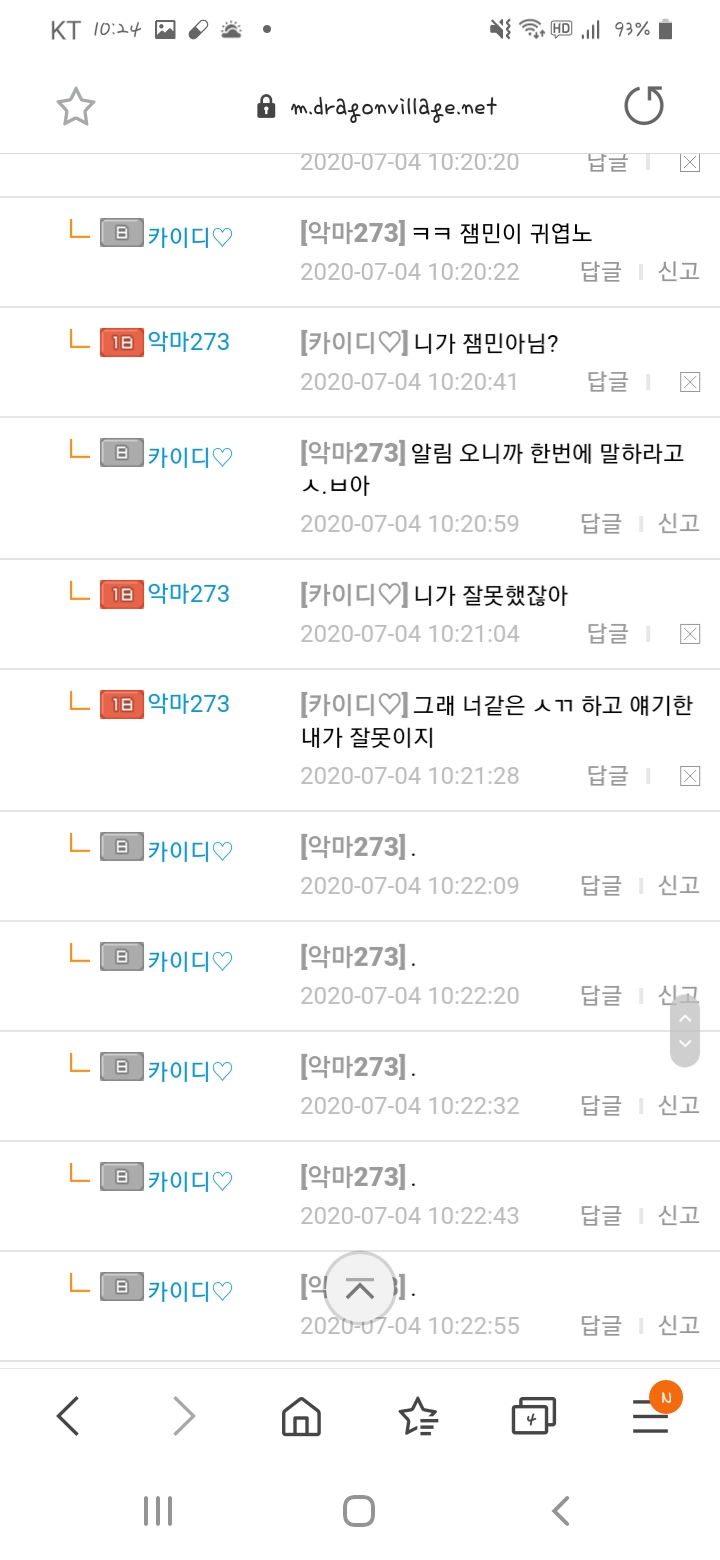Show the open browser tabs
Screen dimensions: 720x1560
(x=533, y=1416)
